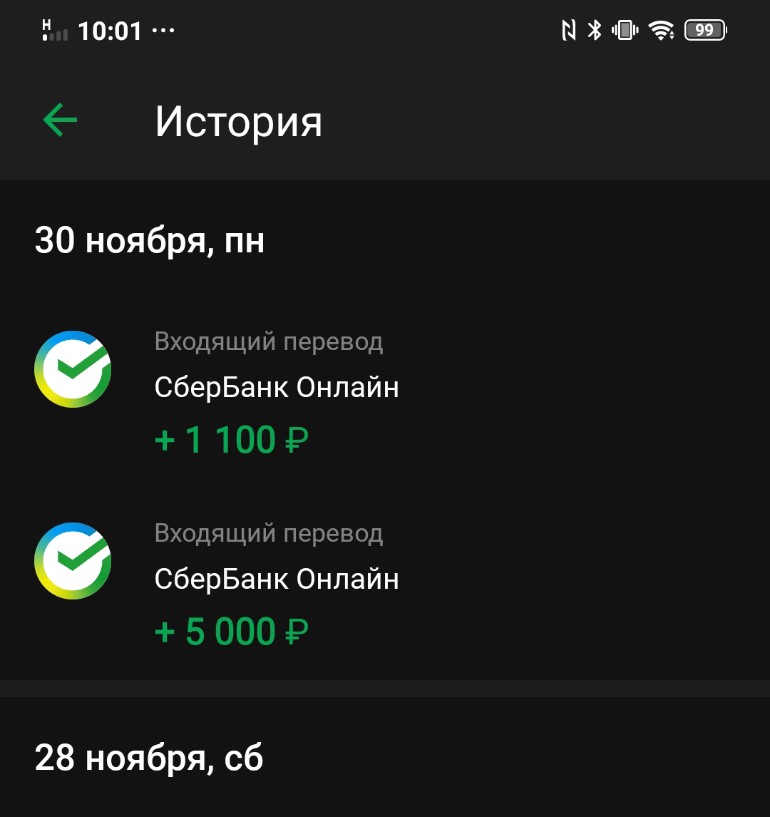Tap the green +1 100 ₽ amount
This screenshot has width=770, height=817.
[230, 438]
